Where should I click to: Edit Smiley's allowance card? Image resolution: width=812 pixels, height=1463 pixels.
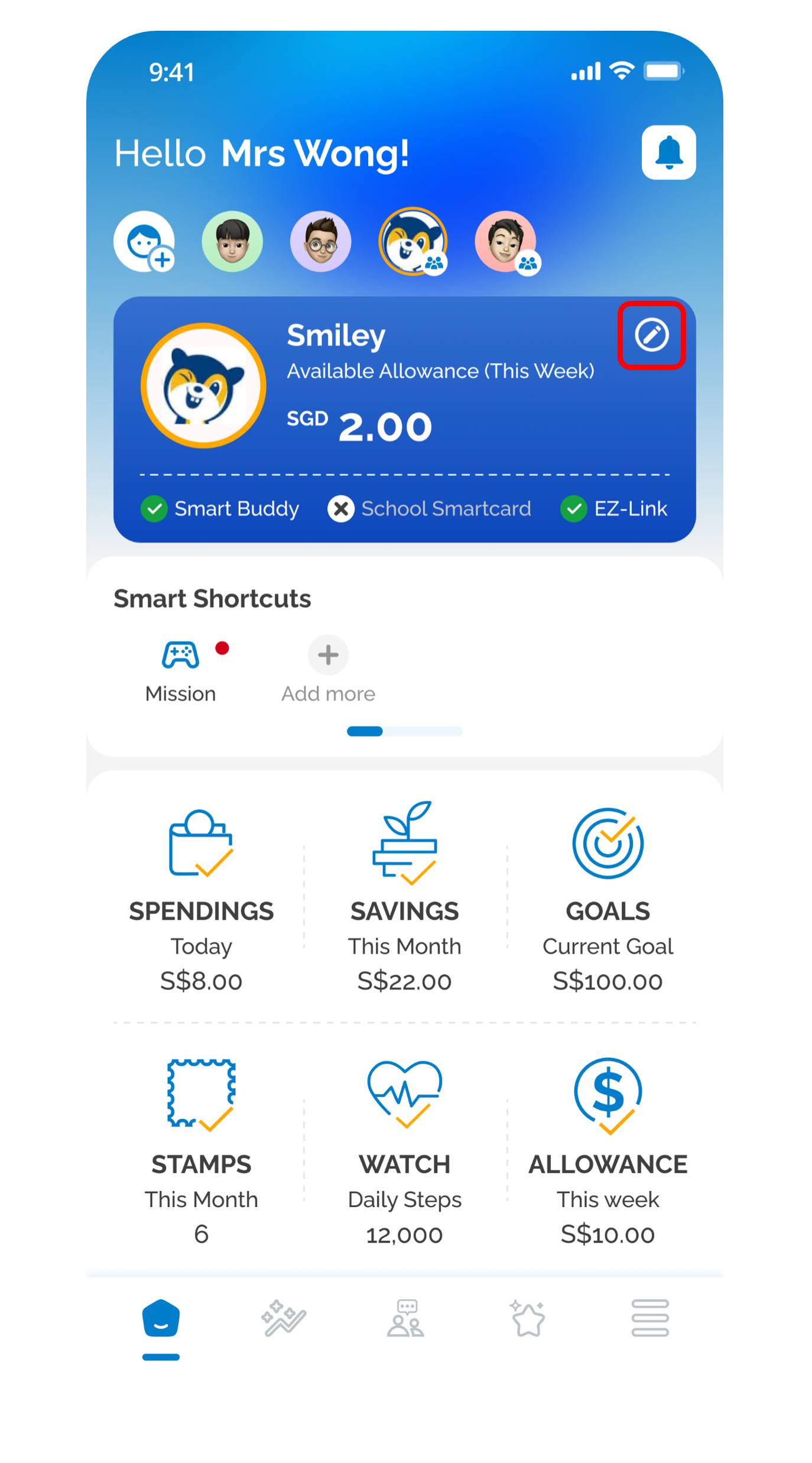[x=651, y=335]
